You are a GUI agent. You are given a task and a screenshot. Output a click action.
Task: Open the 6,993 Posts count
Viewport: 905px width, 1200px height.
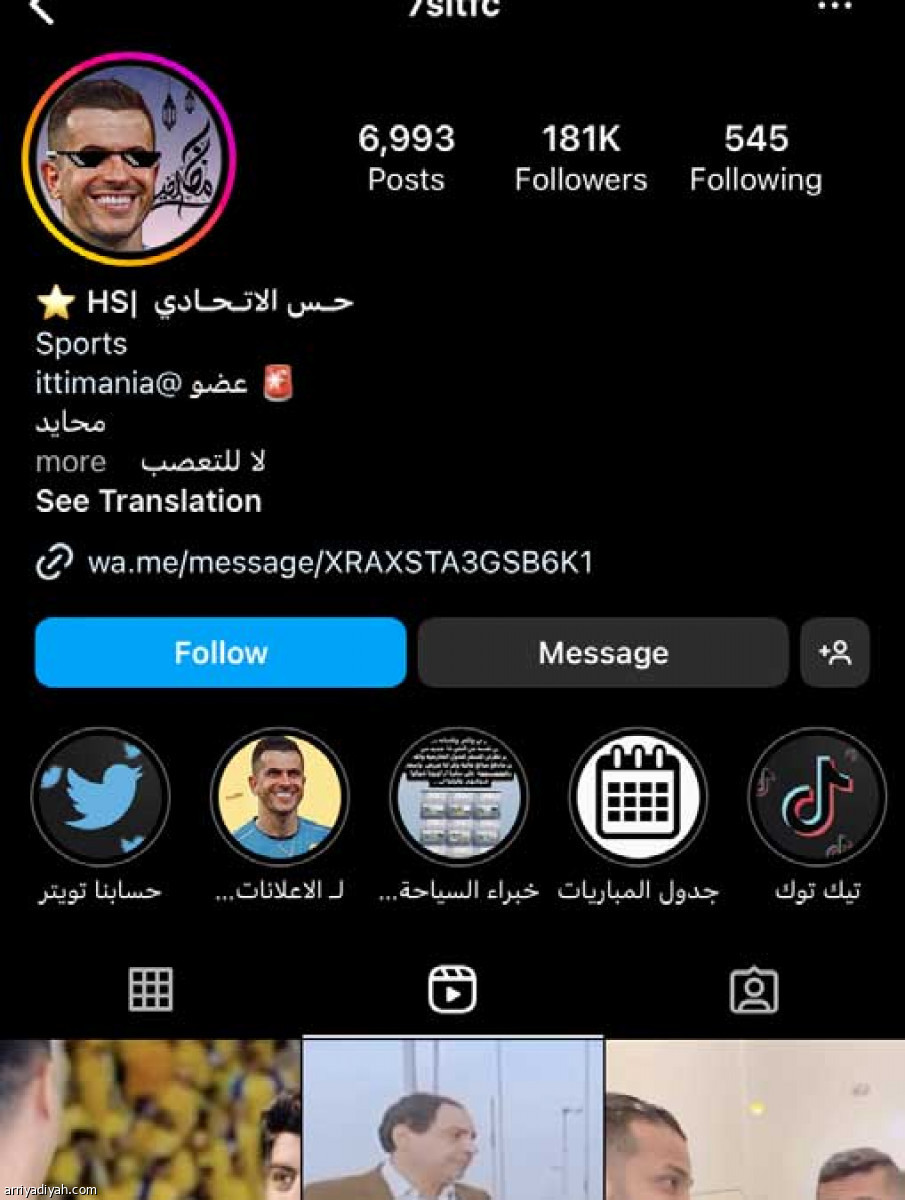coord(406,158)
